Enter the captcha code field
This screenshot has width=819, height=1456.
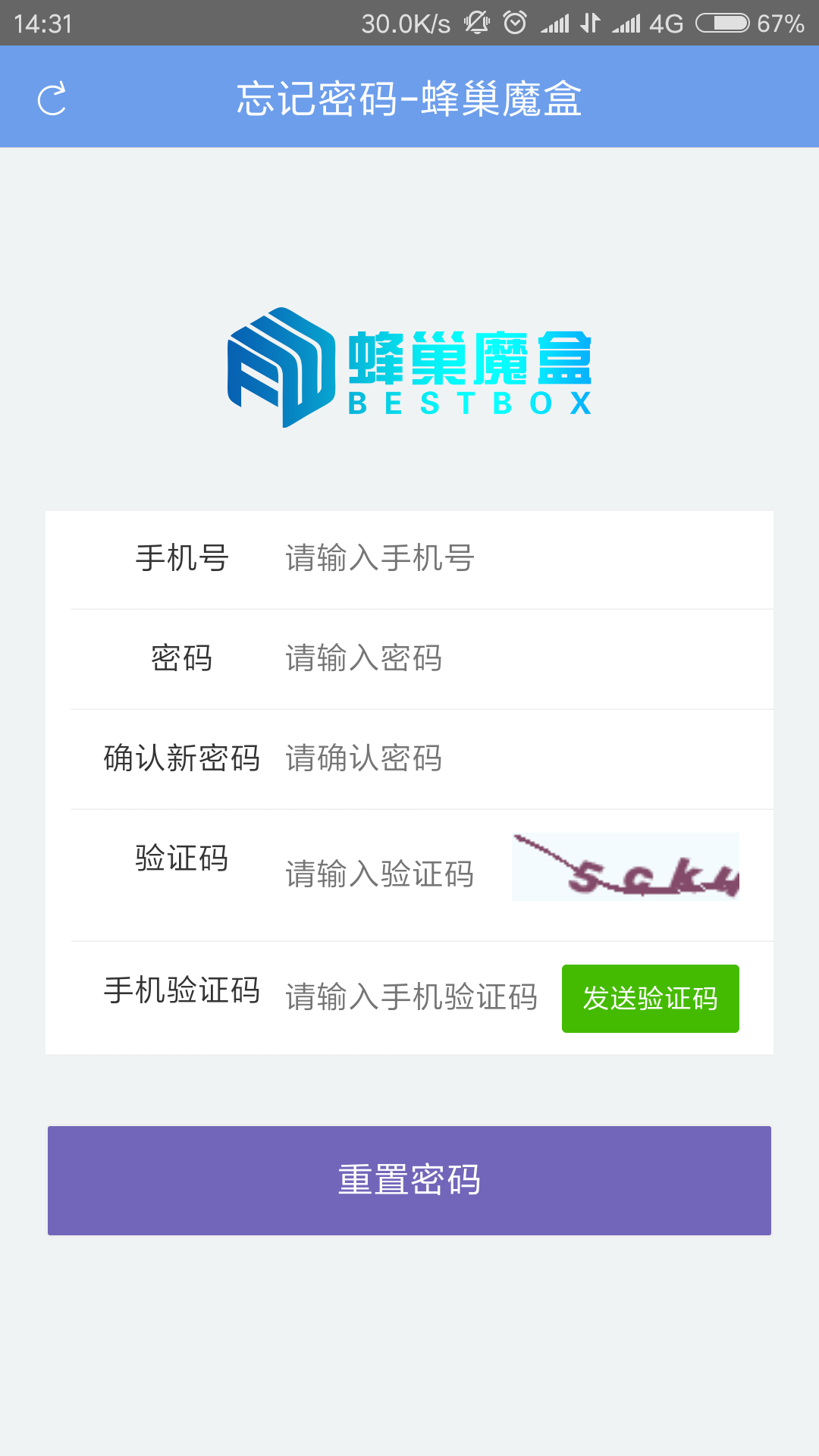[387, 874]
